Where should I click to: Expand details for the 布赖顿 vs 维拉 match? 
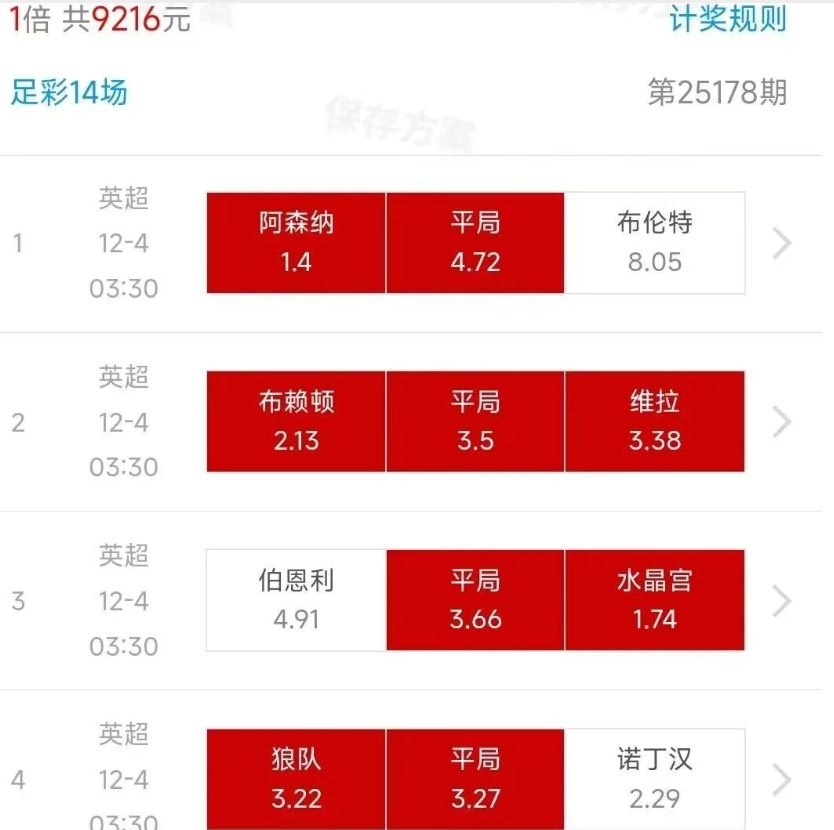point(783,422)
